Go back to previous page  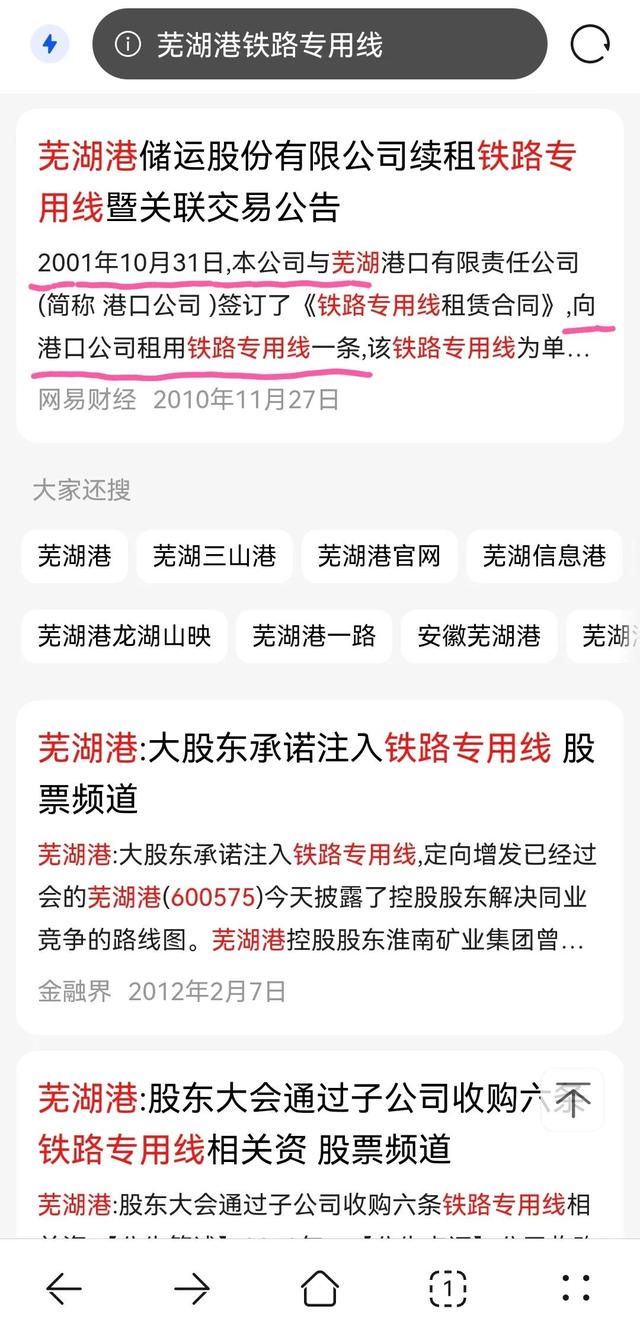64,1288
